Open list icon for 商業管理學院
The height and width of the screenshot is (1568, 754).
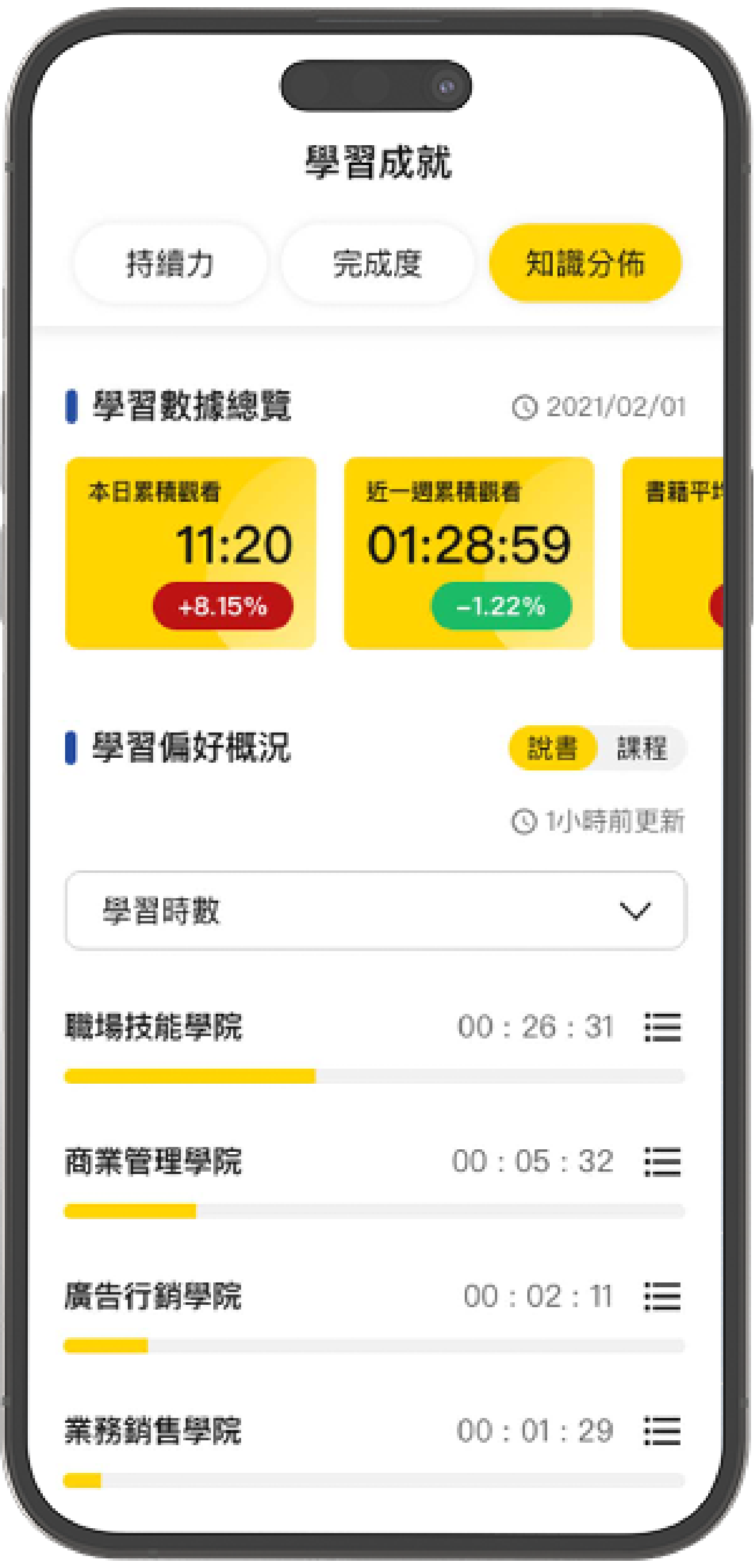point(662,1161)
